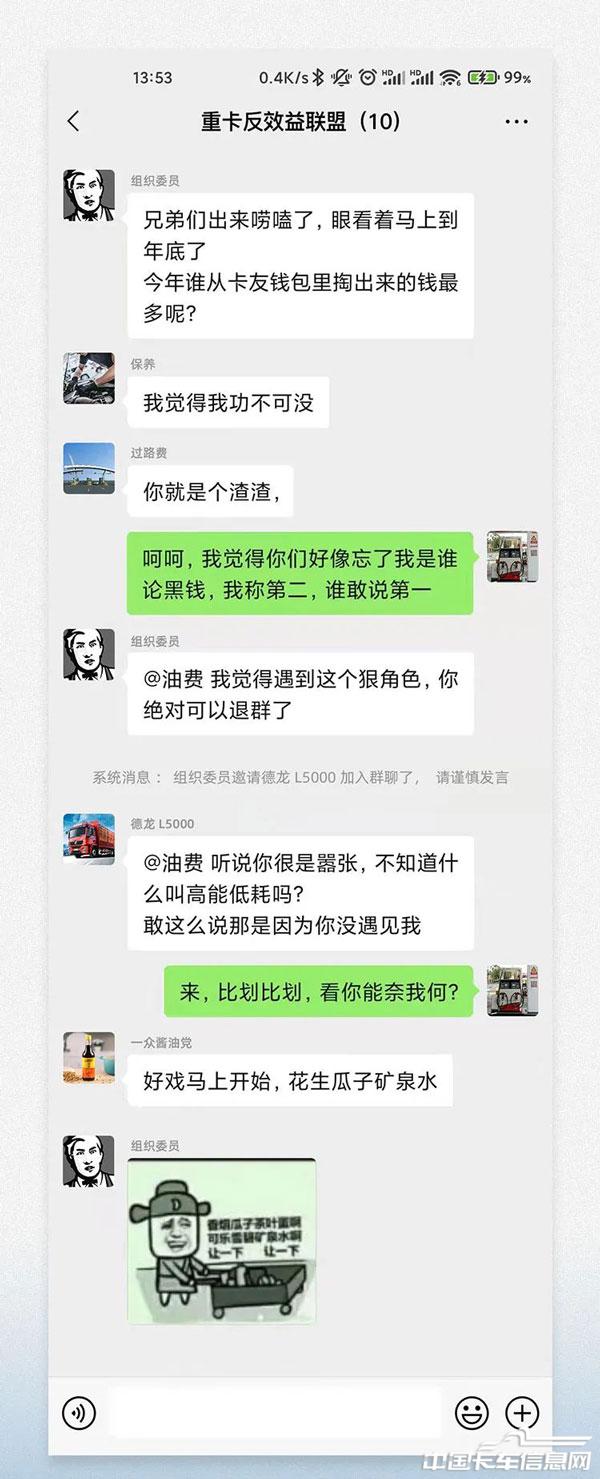View the sticker image sent by 组织委员
Screen dimensions: 600x1479
coord(222,1240)
